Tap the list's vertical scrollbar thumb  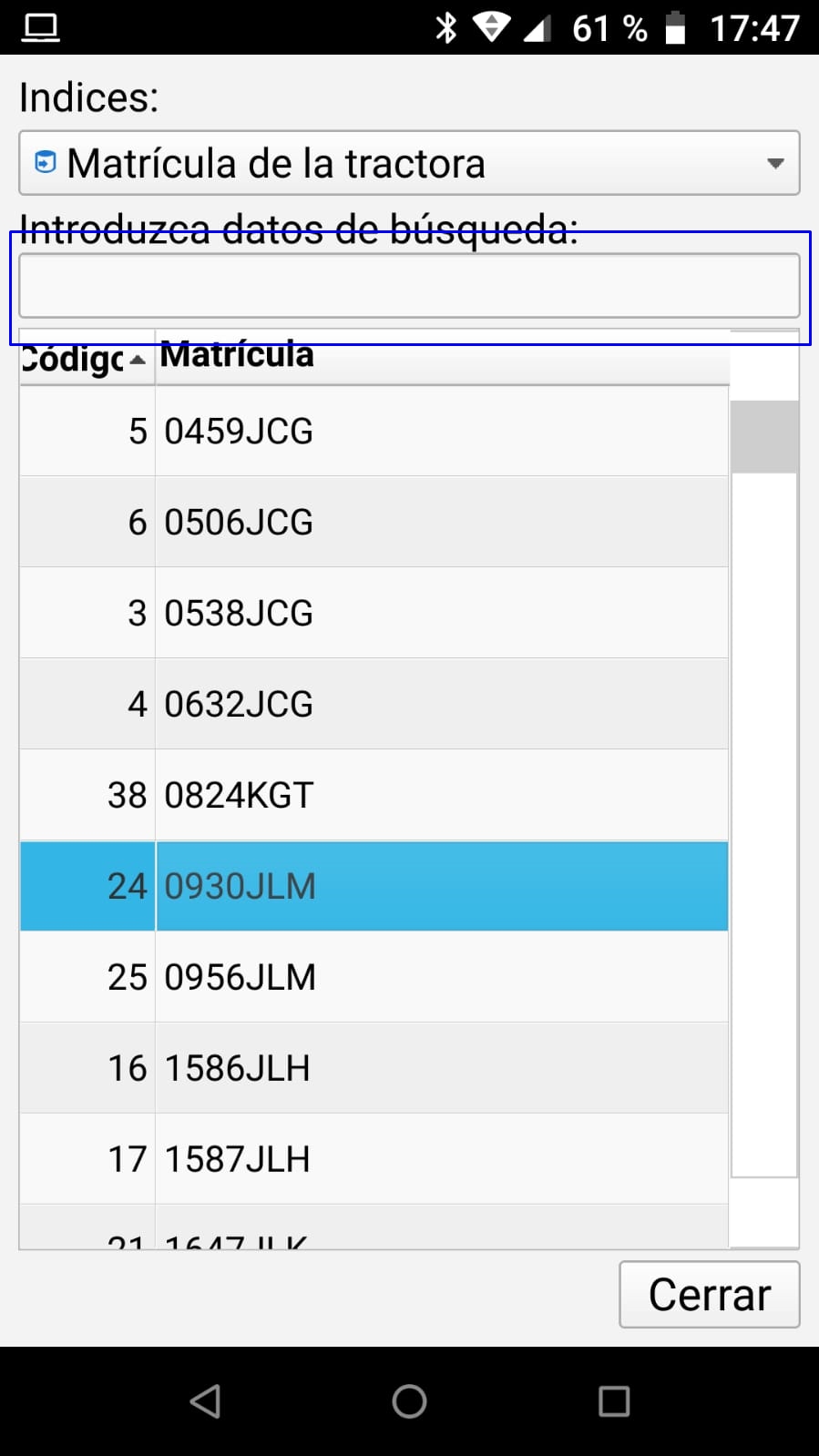pyautogui.click(x=764, y=437)
